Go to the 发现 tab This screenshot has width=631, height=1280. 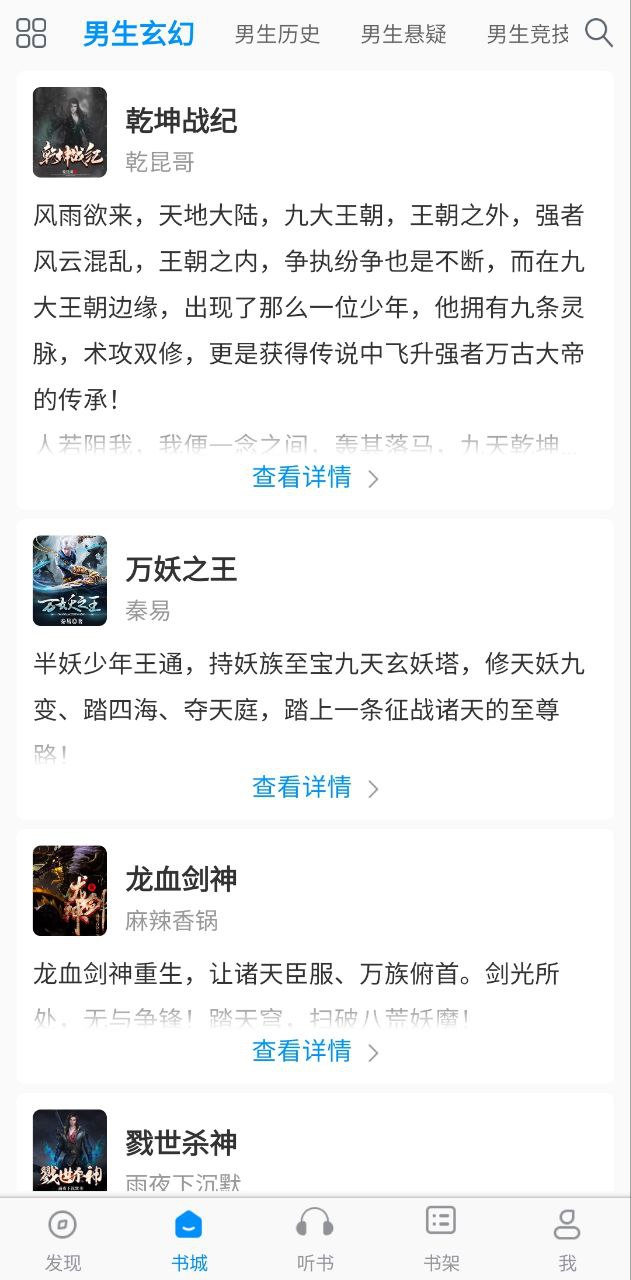[x=63, y=1239]
